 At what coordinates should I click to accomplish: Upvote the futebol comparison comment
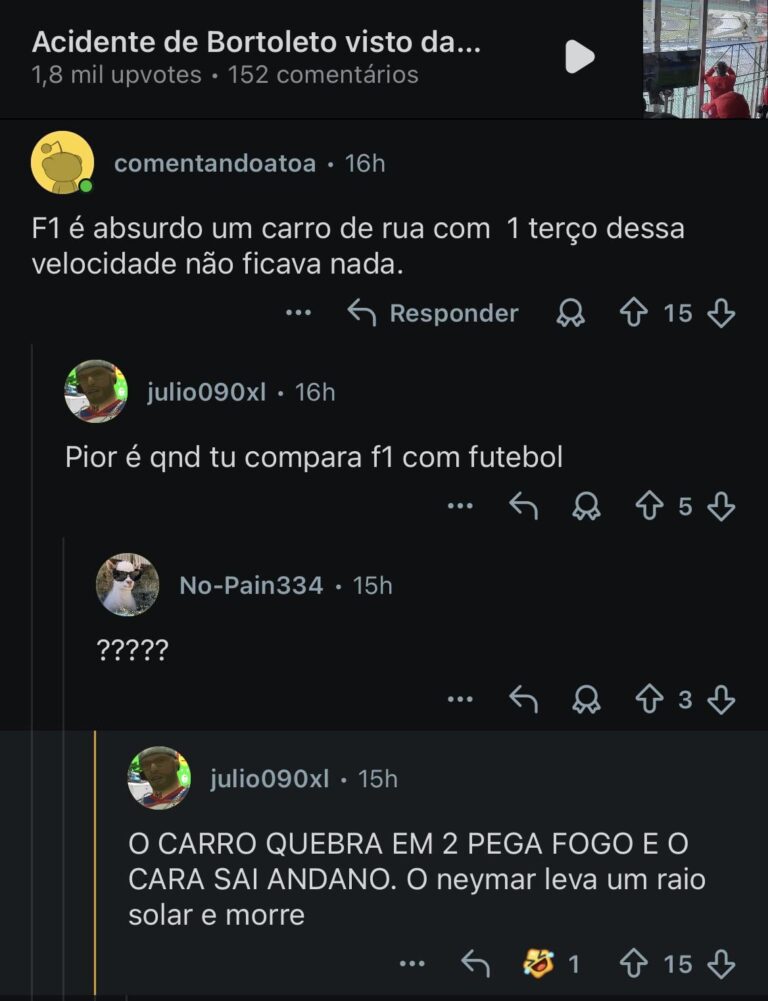tap(649, 507)
